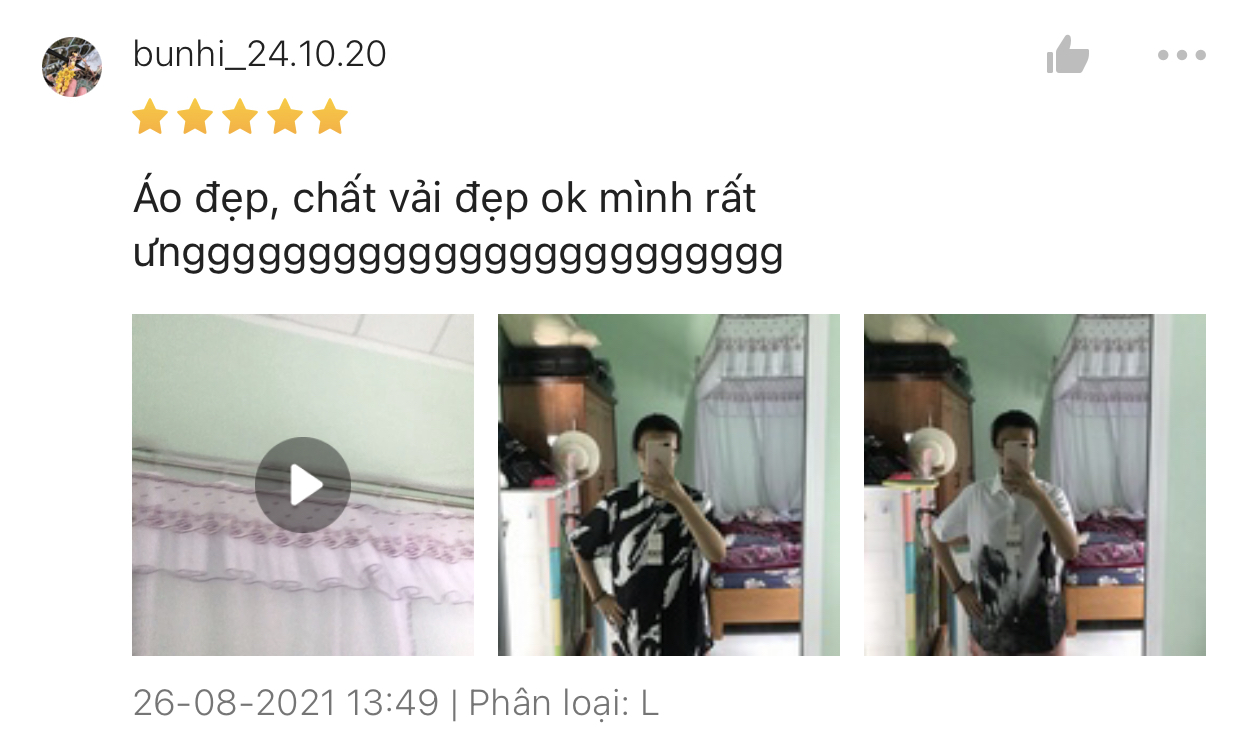Play the review video
This screenshot has width=1242, height=729.
(x=303, y=485)
